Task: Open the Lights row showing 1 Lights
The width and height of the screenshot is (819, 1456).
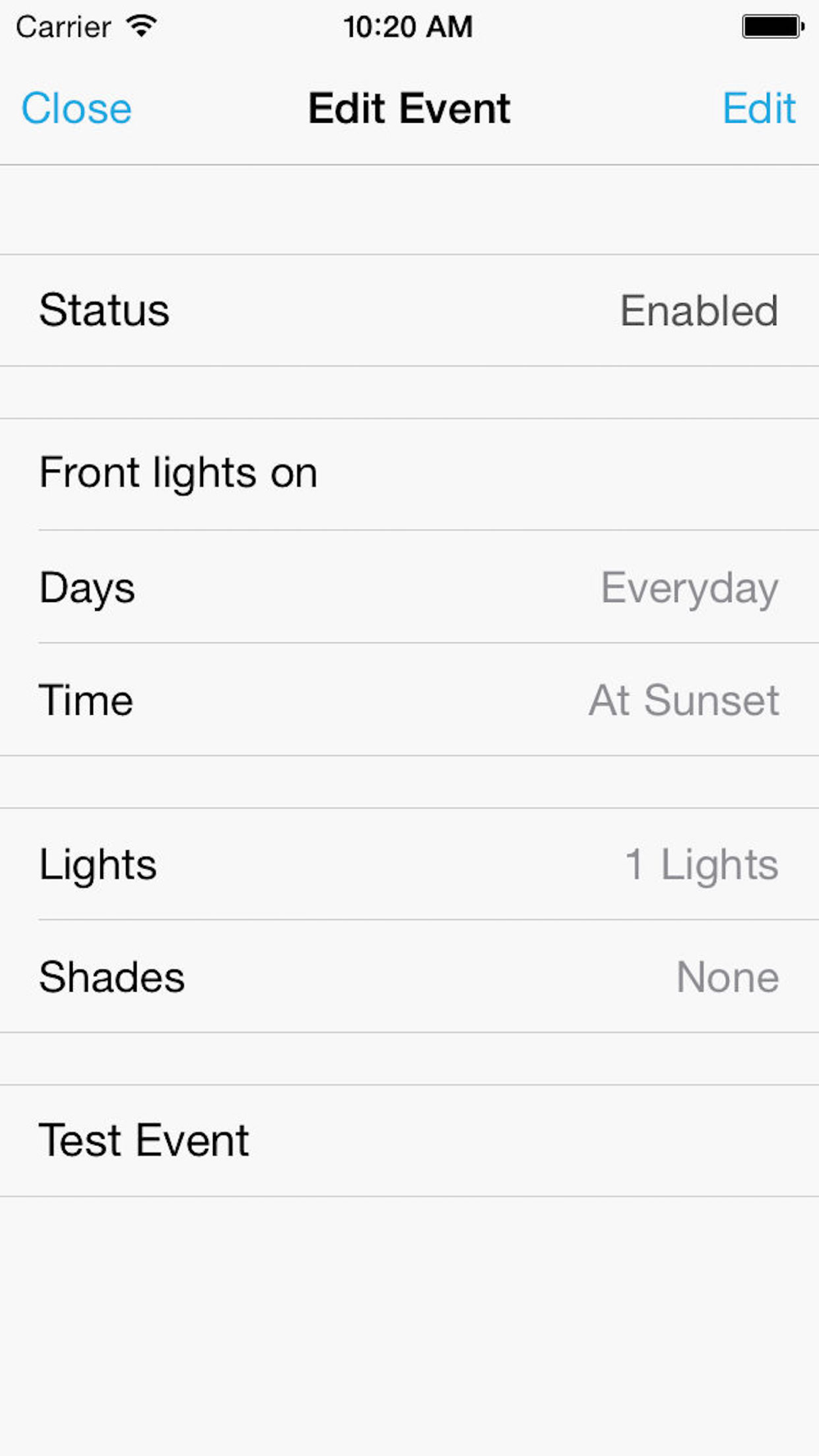Action: coord(409,864)
